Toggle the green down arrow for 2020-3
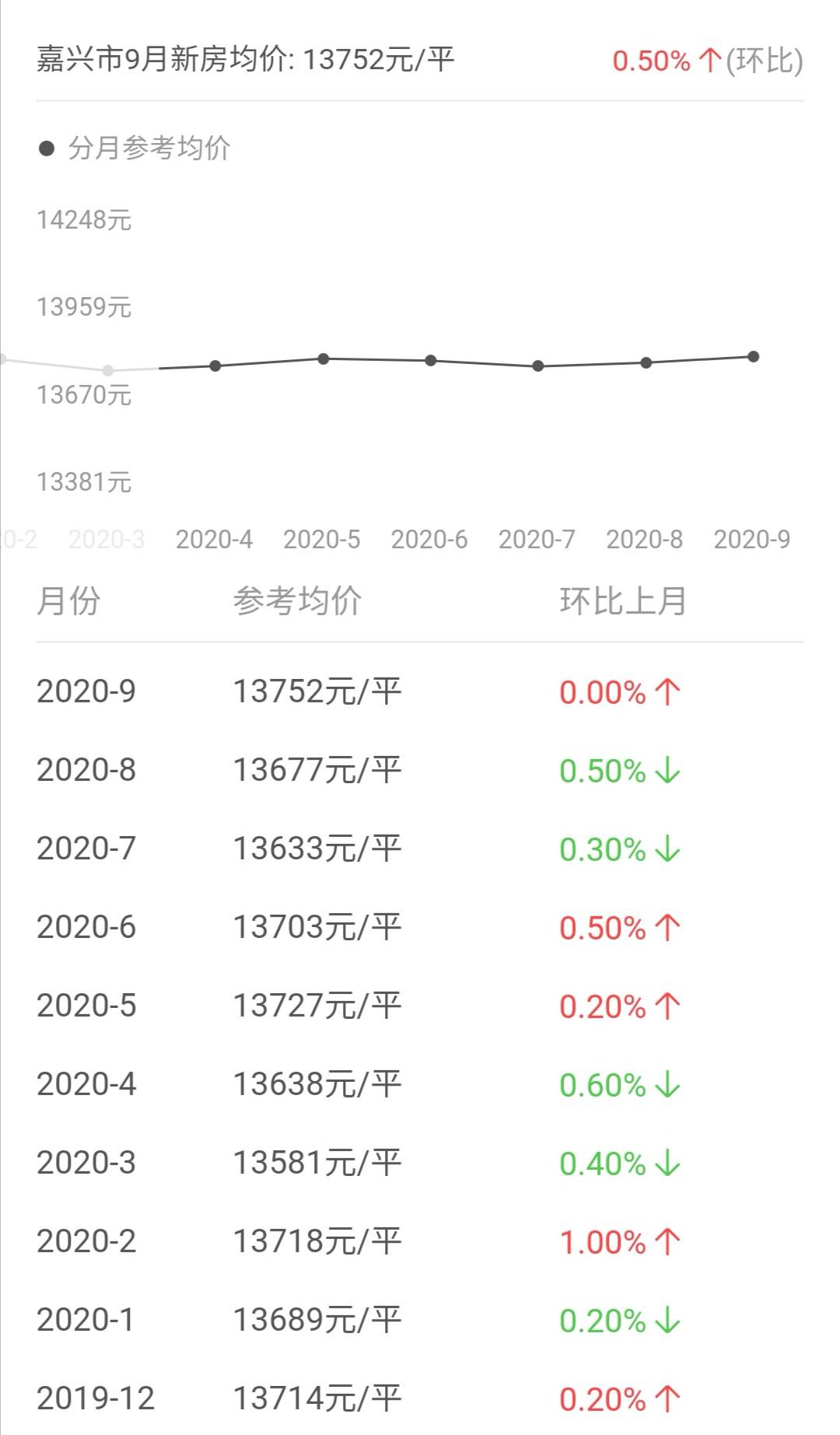The image size is (840, 1435). [666, 1163]
